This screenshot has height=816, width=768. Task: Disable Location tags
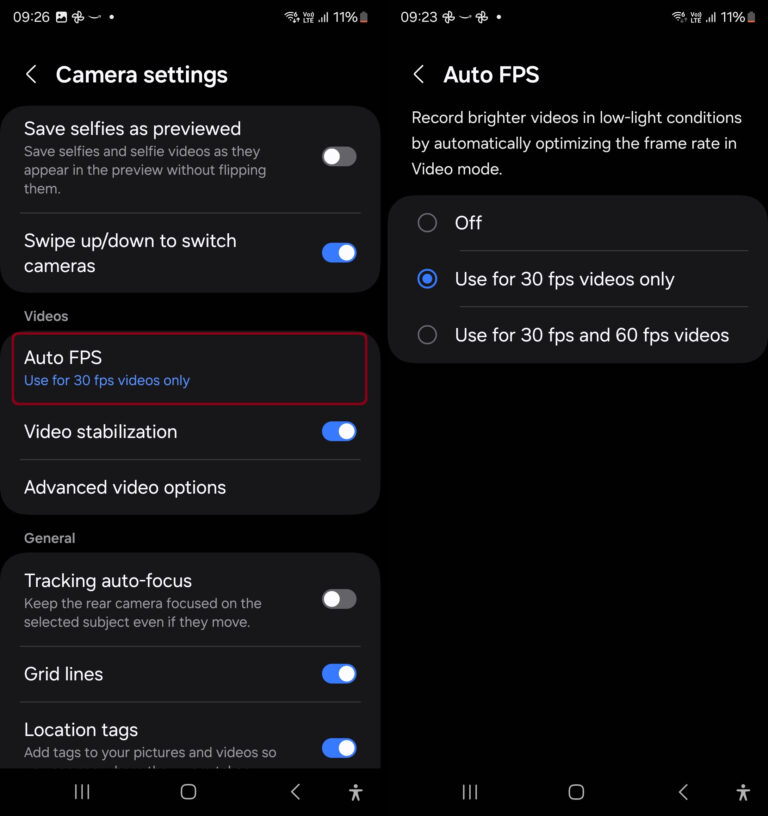(x=340, y=748)
